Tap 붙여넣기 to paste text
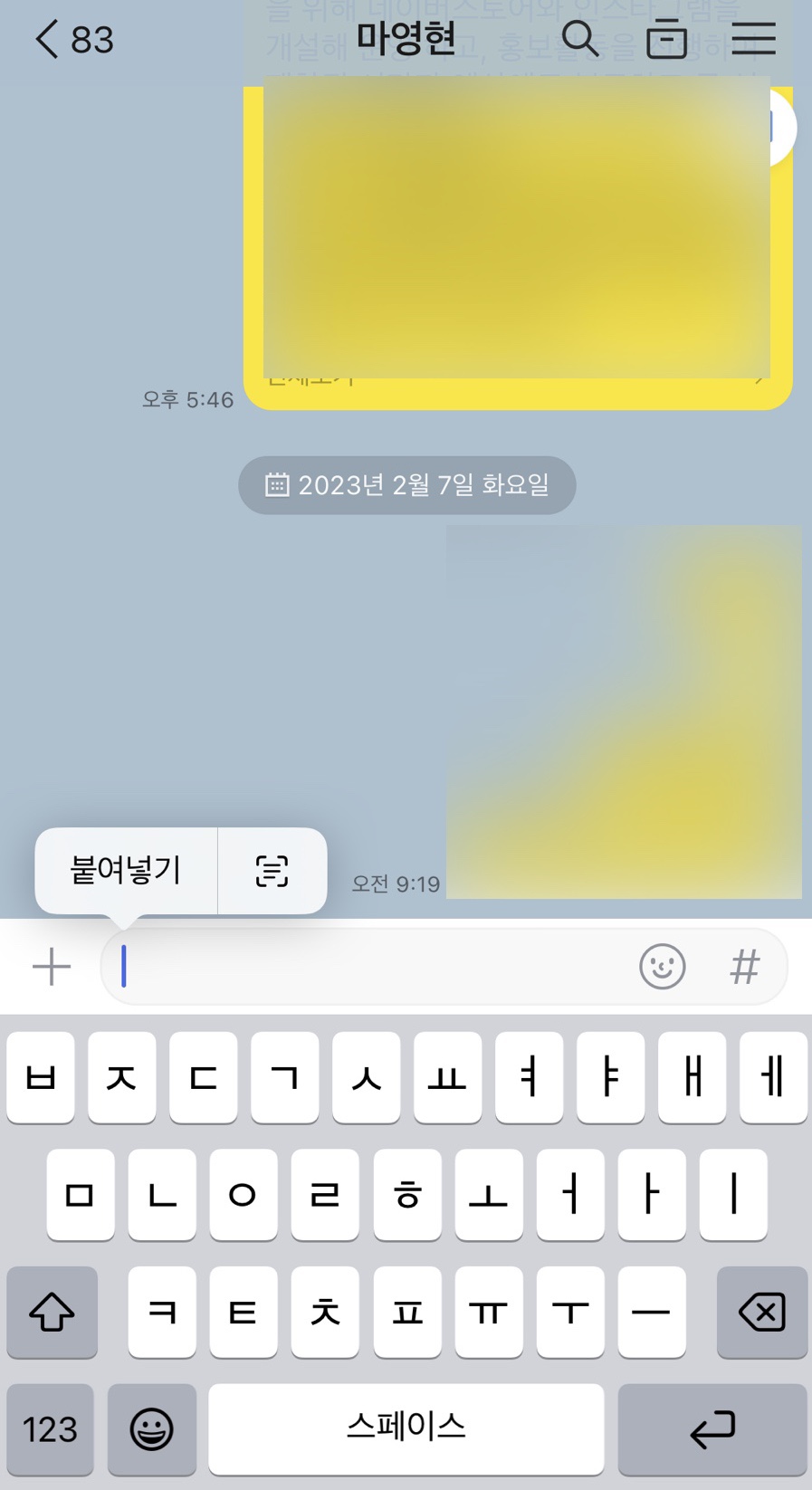Image resolution: width=812 pixels, height=1490 pixels. coord(126,871)
